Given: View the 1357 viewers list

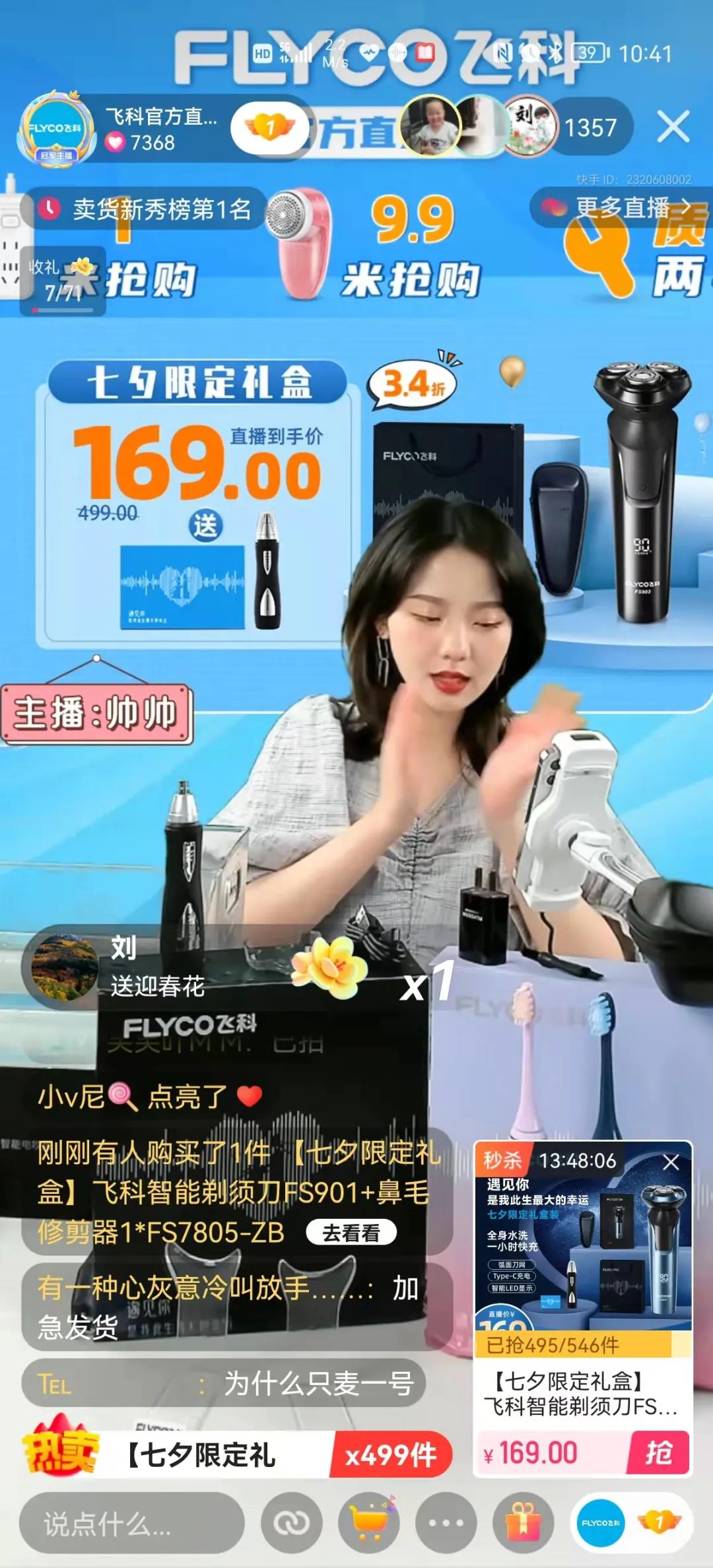Looking at the screenshot, I should 590,127.
